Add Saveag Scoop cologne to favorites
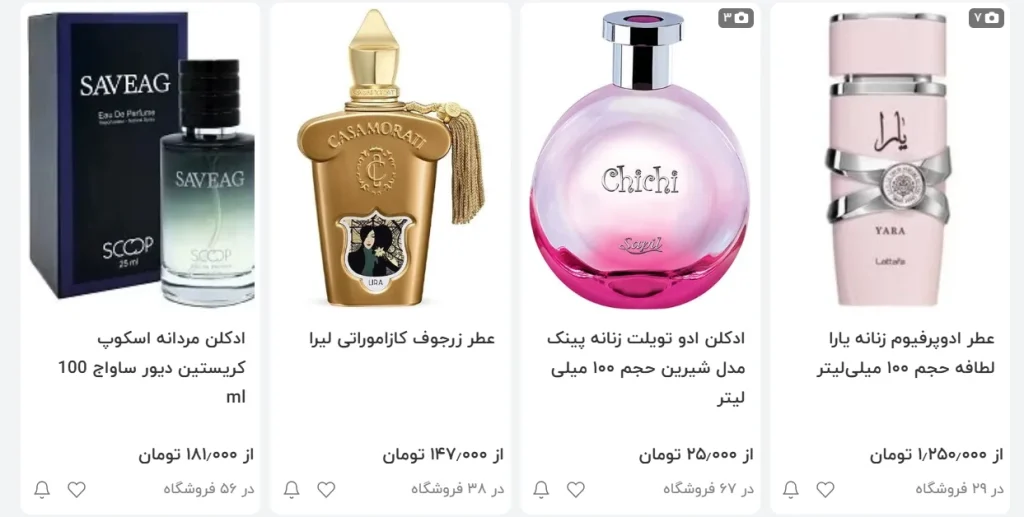 tap(77, 490)
